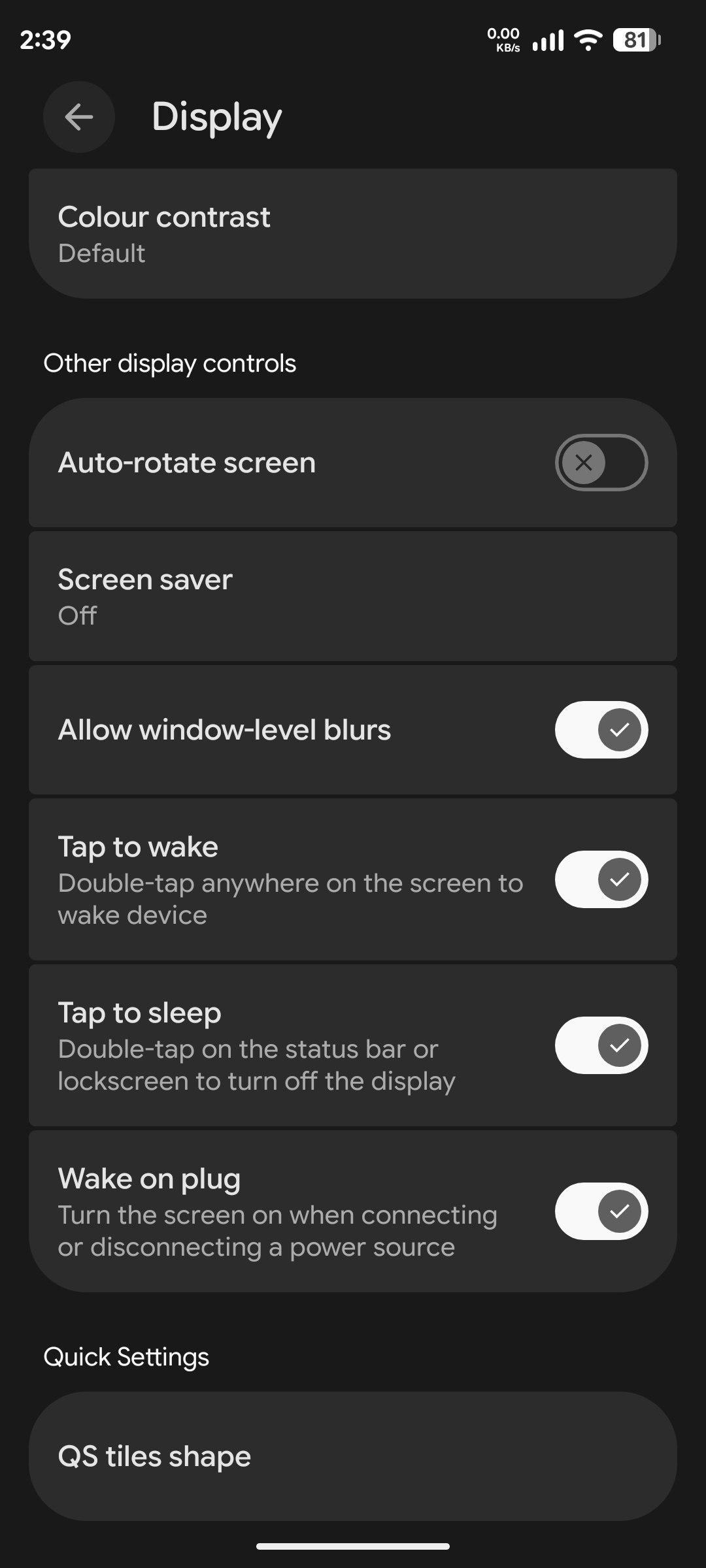Screen dimensions: 706x1568
Task: Go back from Display settings
Action: coord(79,117)
